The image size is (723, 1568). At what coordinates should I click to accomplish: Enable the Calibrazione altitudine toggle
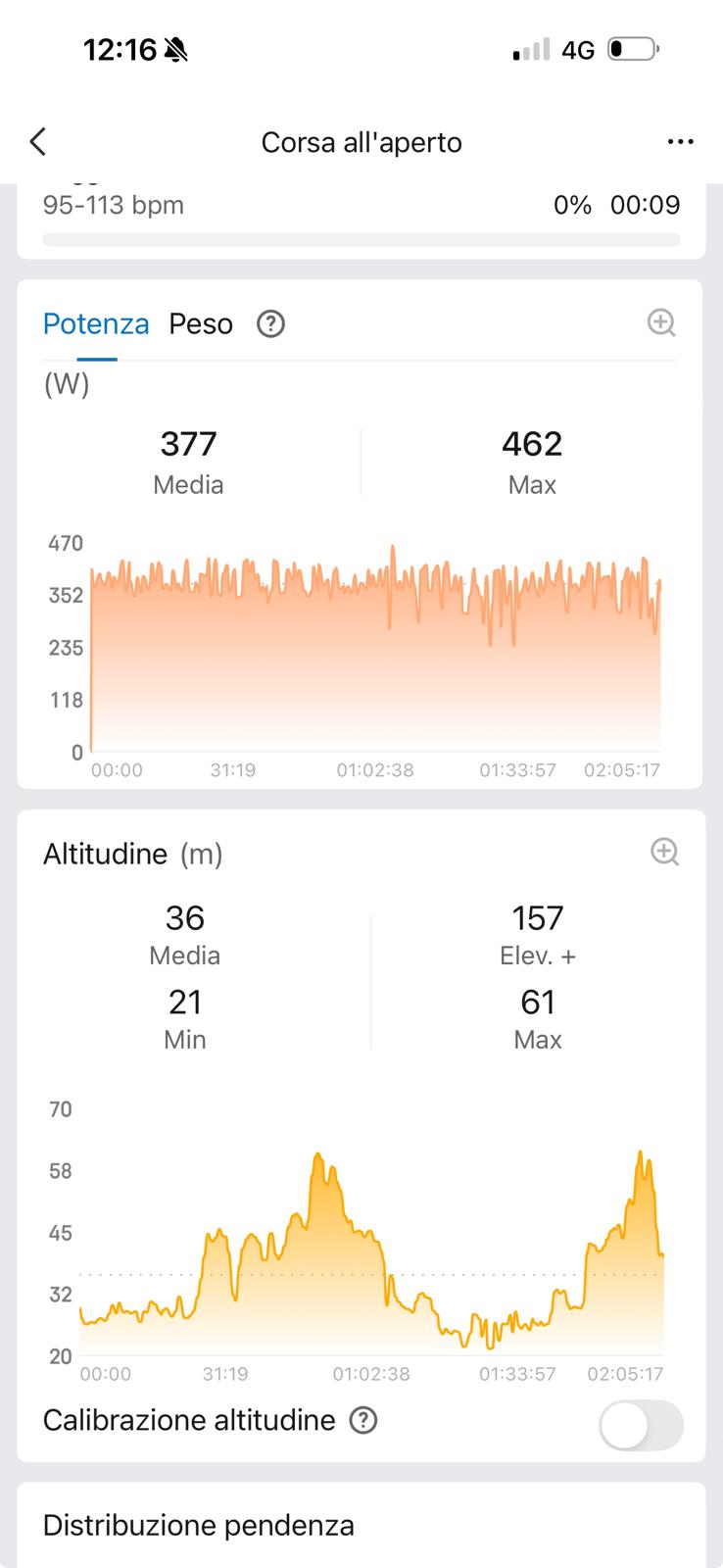coord(640,1426)
